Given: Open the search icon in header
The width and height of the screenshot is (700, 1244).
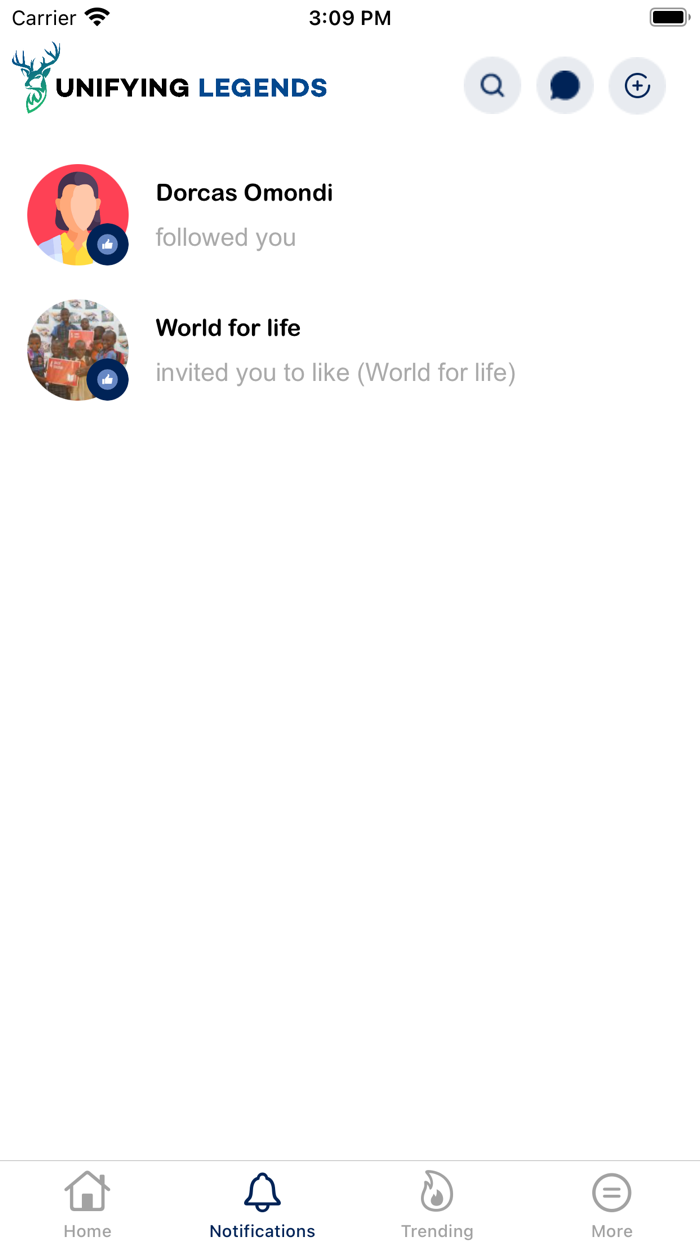Looking at the screenshot, I should 492,86.
